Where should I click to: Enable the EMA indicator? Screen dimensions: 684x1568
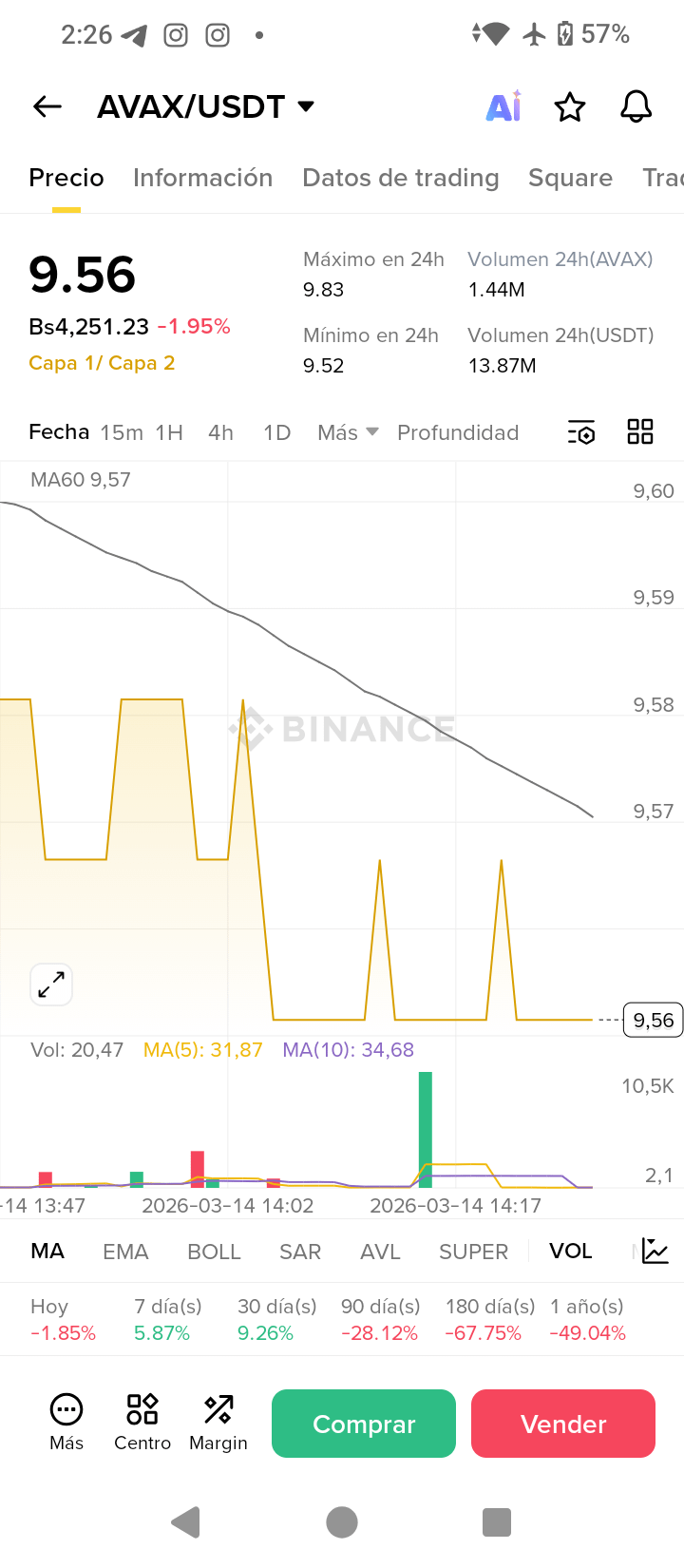tap(125, 1252)
